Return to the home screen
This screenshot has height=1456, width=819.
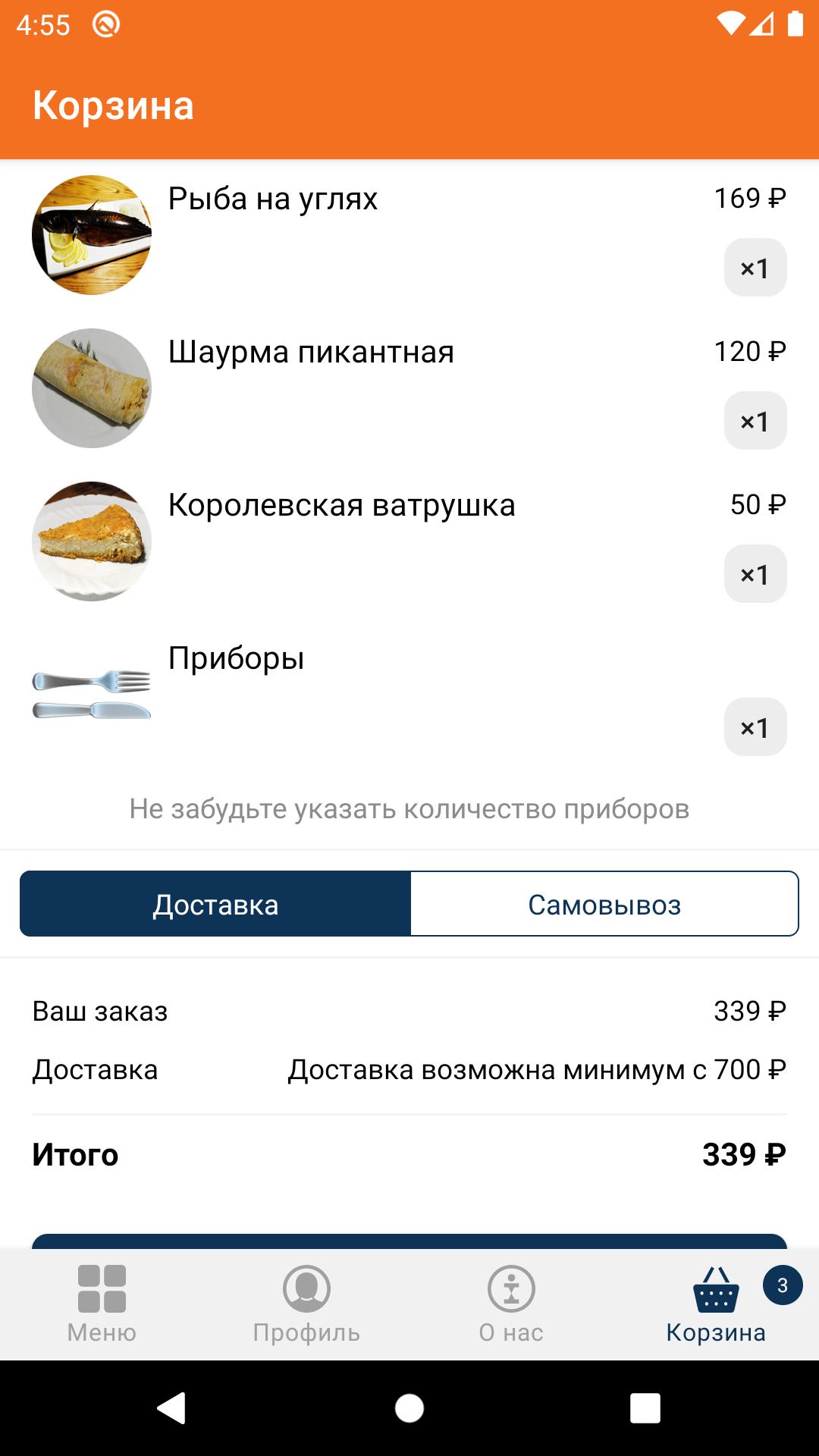coord(409,1408)
